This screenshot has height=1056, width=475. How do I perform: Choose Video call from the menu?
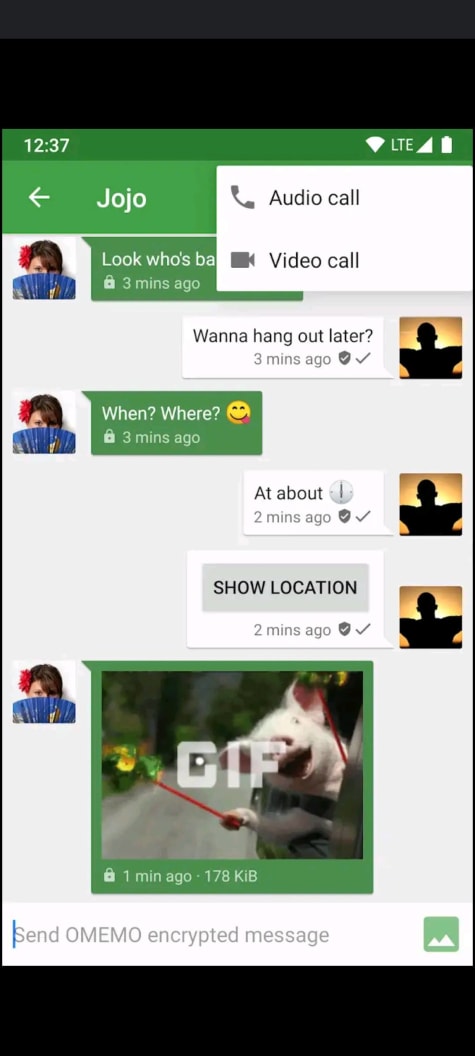tap(344, 260)
